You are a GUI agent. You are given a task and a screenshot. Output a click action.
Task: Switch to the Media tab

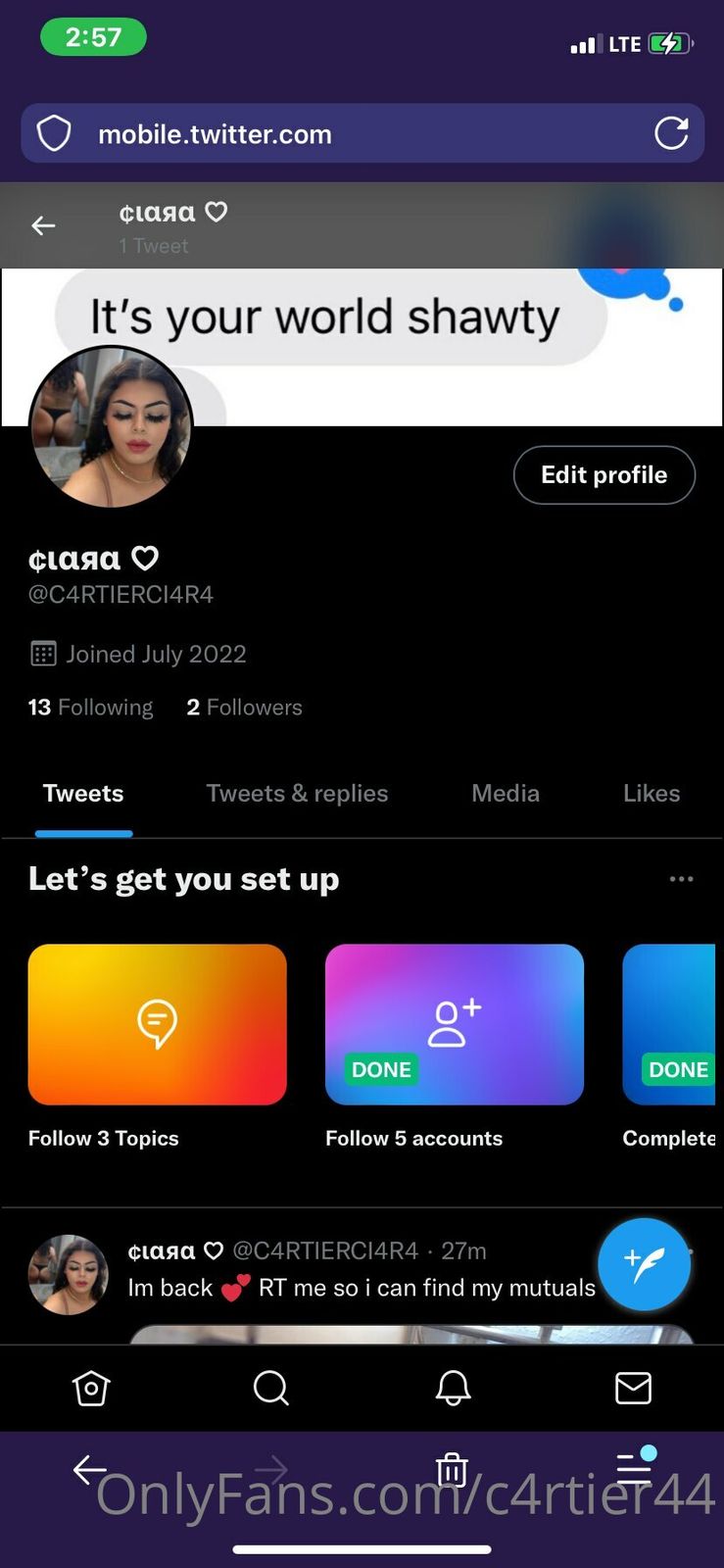(x=506, y=794)
